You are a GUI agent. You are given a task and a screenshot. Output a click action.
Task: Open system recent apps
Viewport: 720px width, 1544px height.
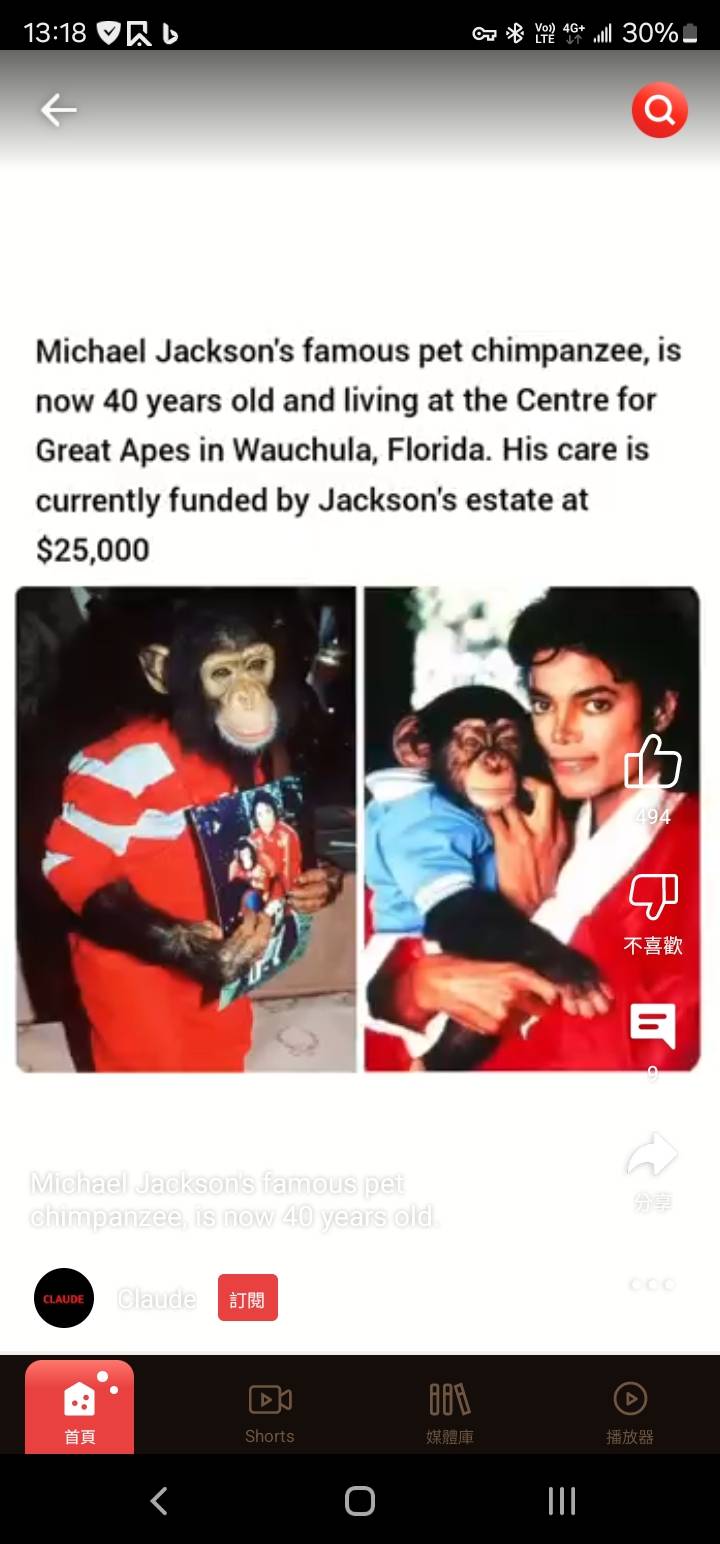(x=562, y=1500)
